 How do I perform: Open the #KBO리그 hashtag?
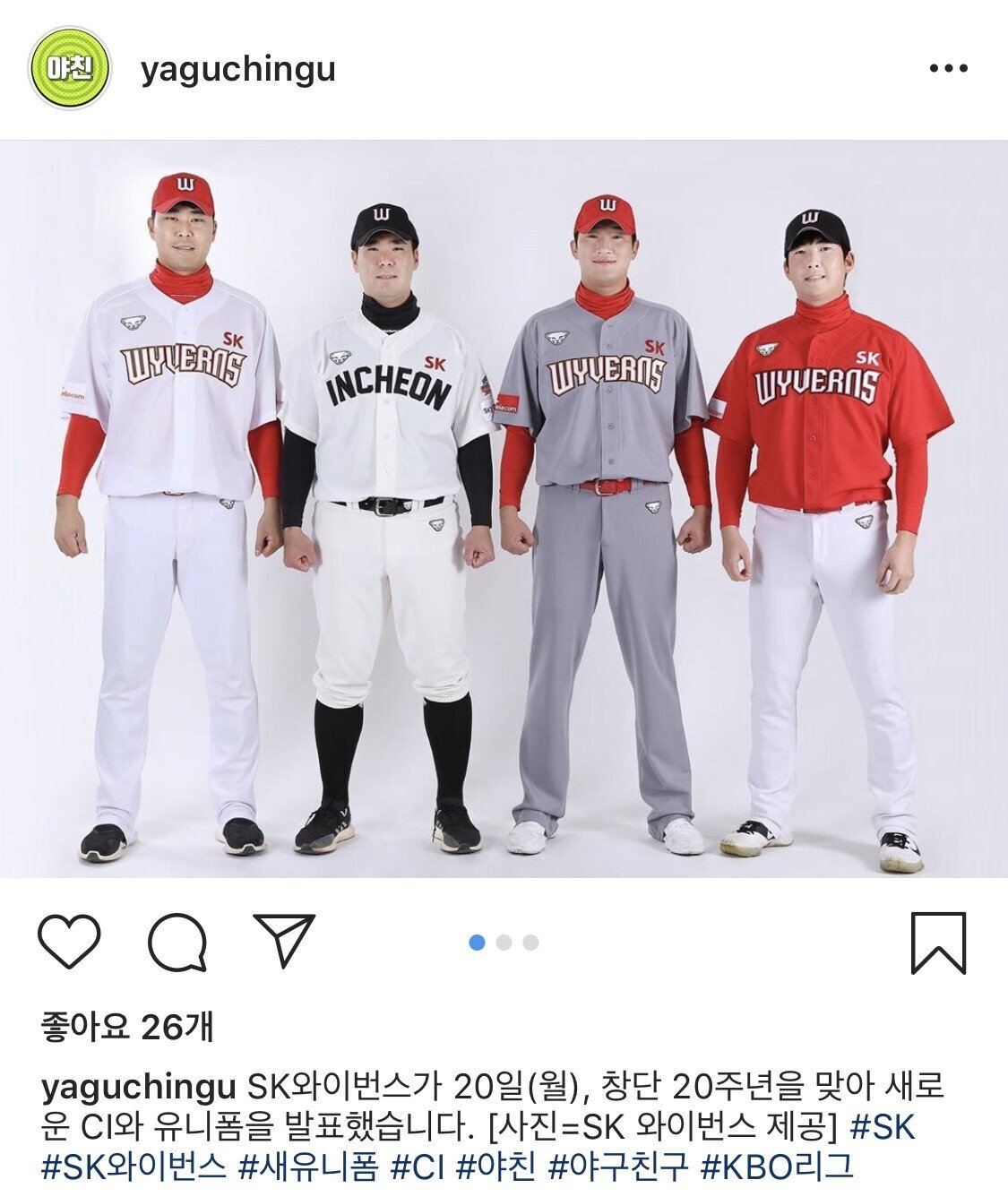pos(777,1167)
